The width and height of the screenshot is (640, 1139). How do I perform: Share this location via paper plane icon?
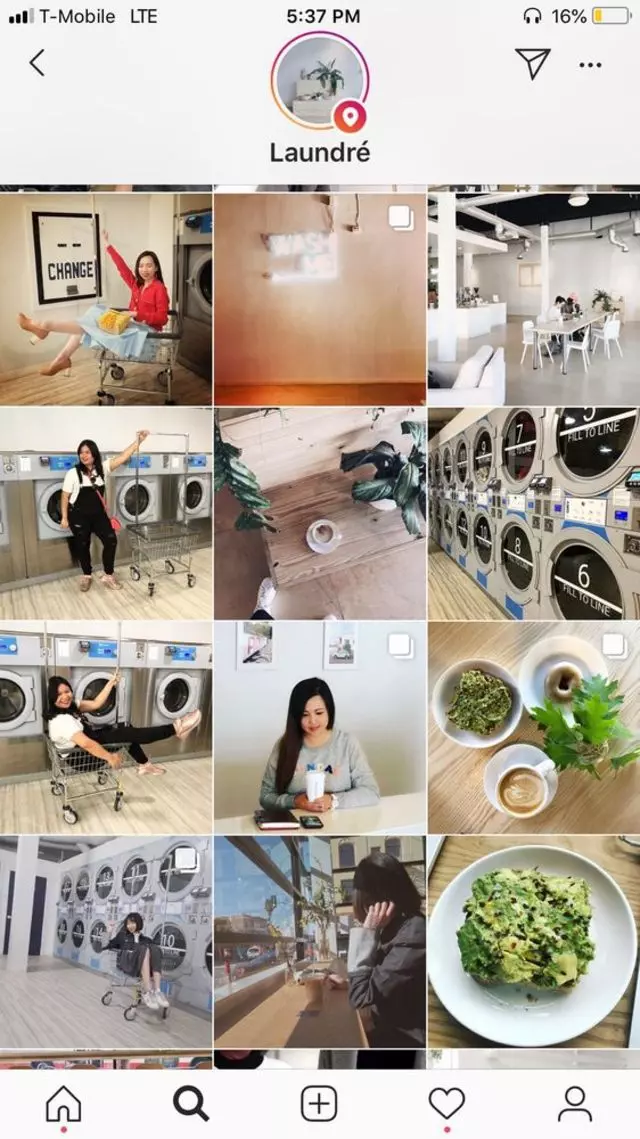[532, 64]
